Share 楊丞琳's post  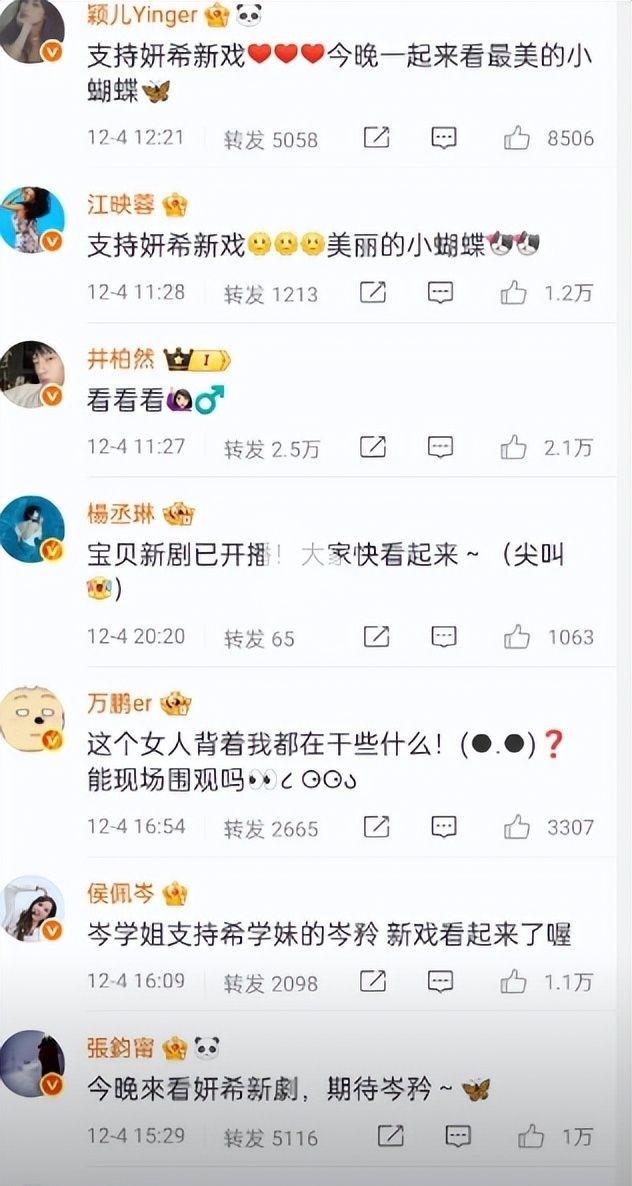pos(376,636)
